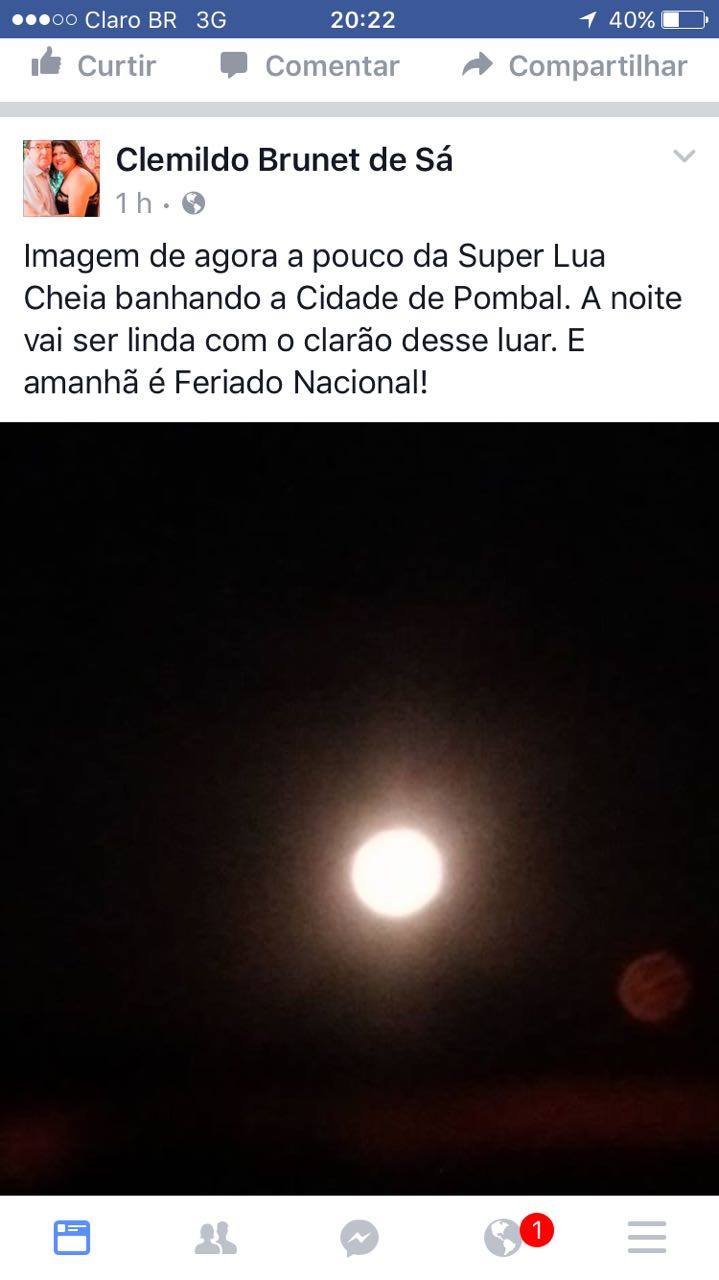Go to the Messenger tab
The height and width of the screenshot is (1280, 719).
[359, 1238]
